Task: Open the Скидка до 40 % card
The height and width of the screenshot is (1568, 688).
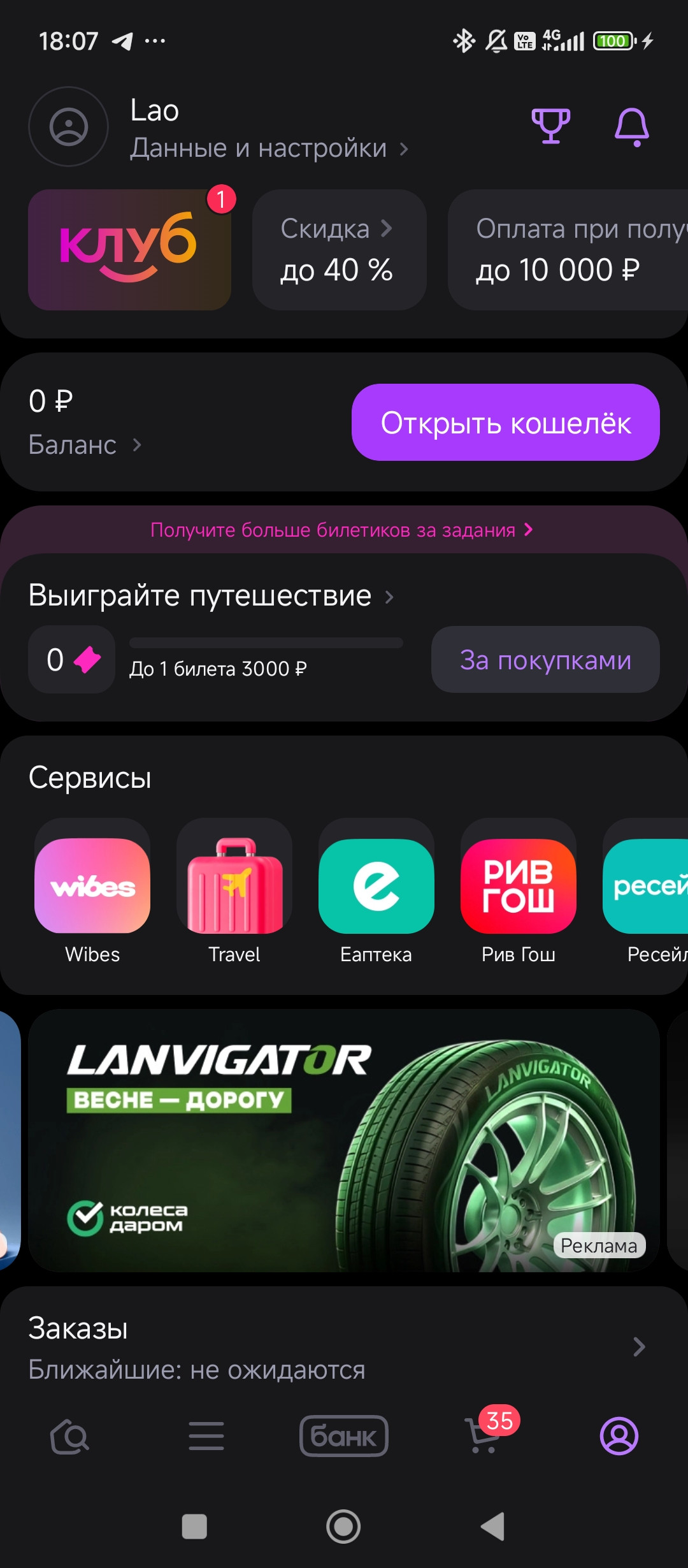Action: tap(339, 250)
